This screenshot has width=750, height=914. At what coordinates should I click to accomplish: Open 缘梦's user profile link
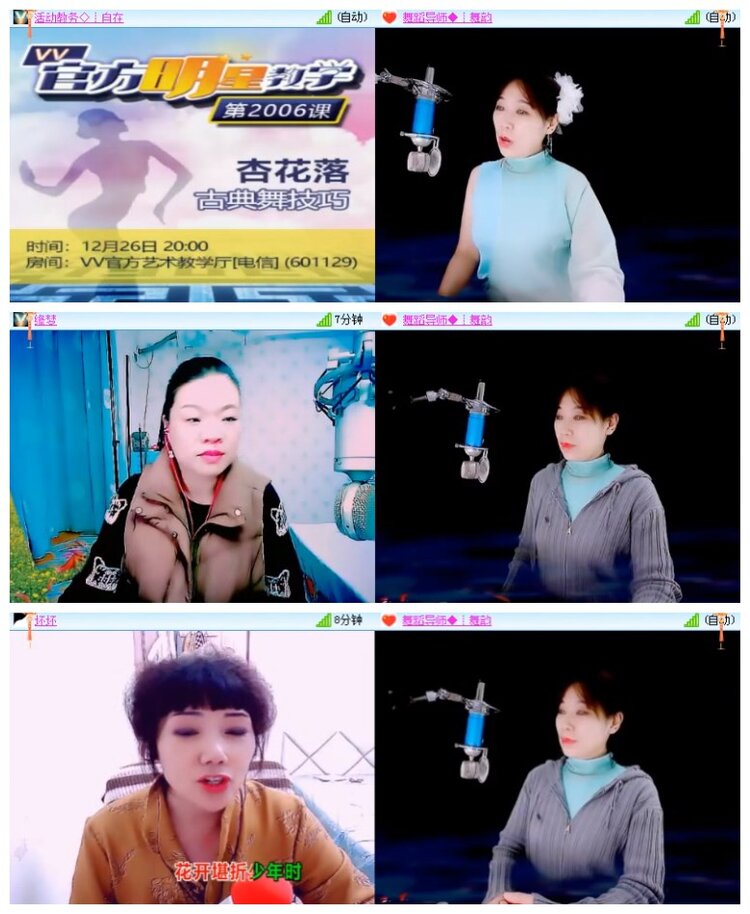[x=45, y=320]
